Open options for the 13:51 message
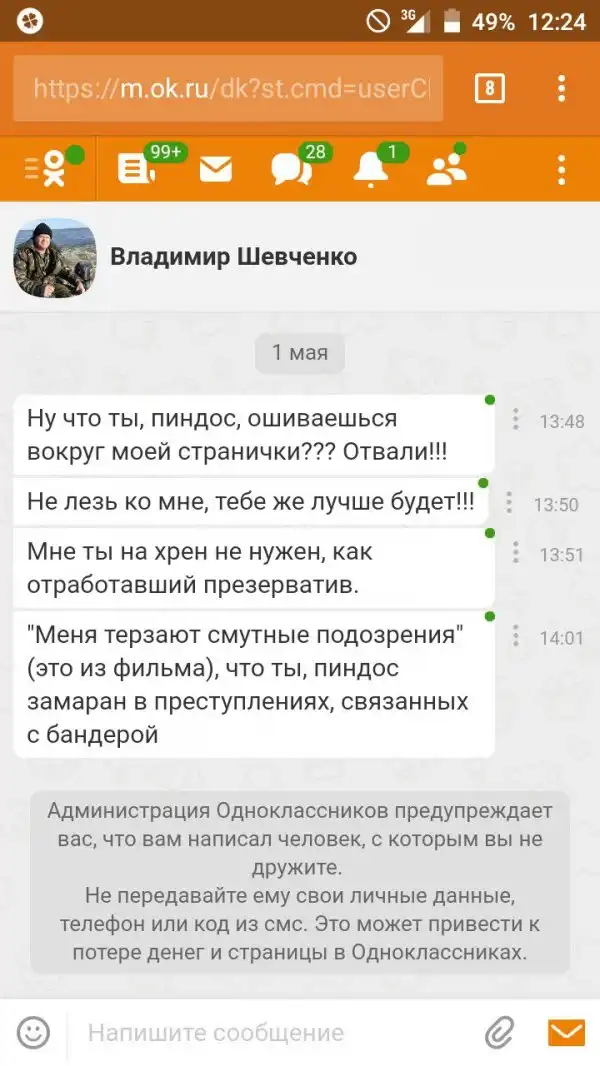 (x=515, y=553)
